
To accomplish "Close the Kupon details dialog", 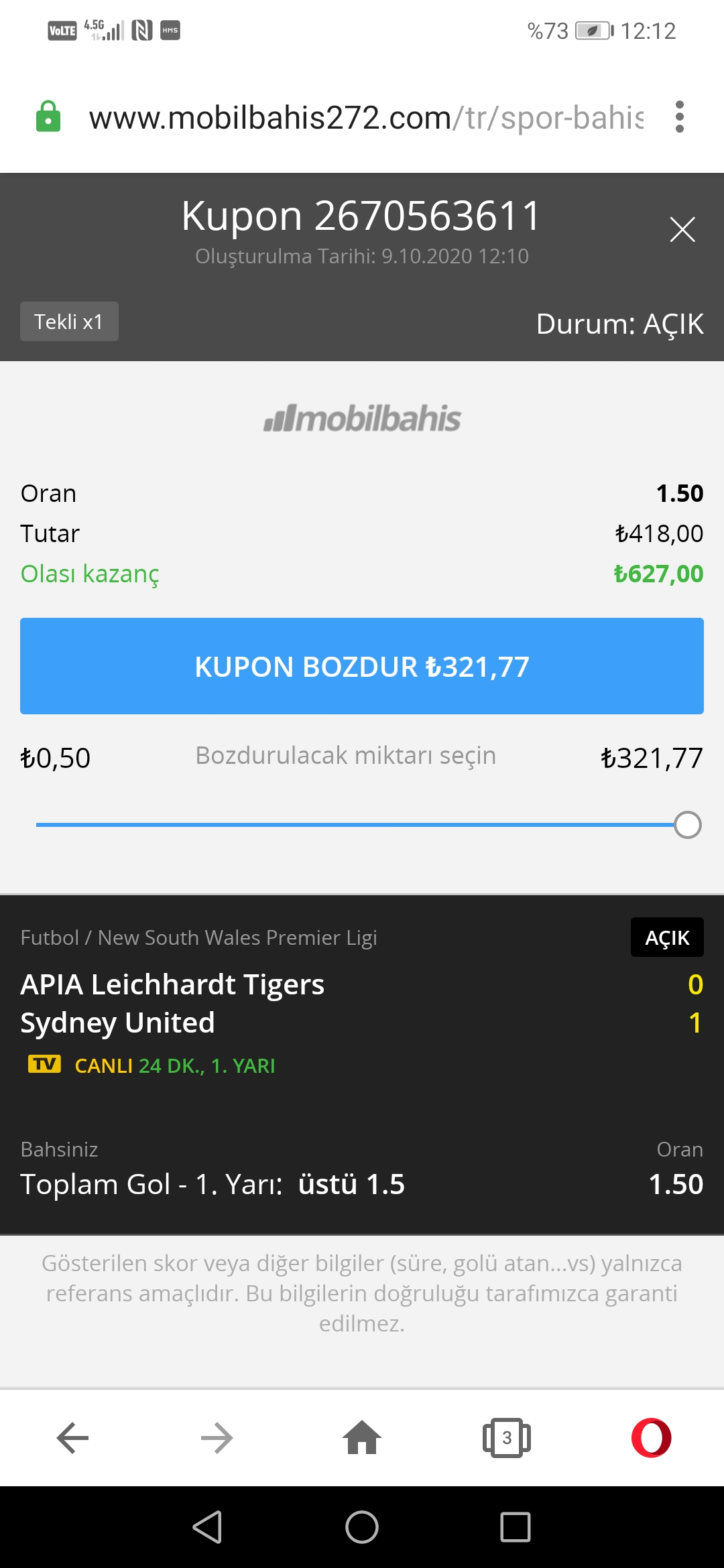I will 682,230.
